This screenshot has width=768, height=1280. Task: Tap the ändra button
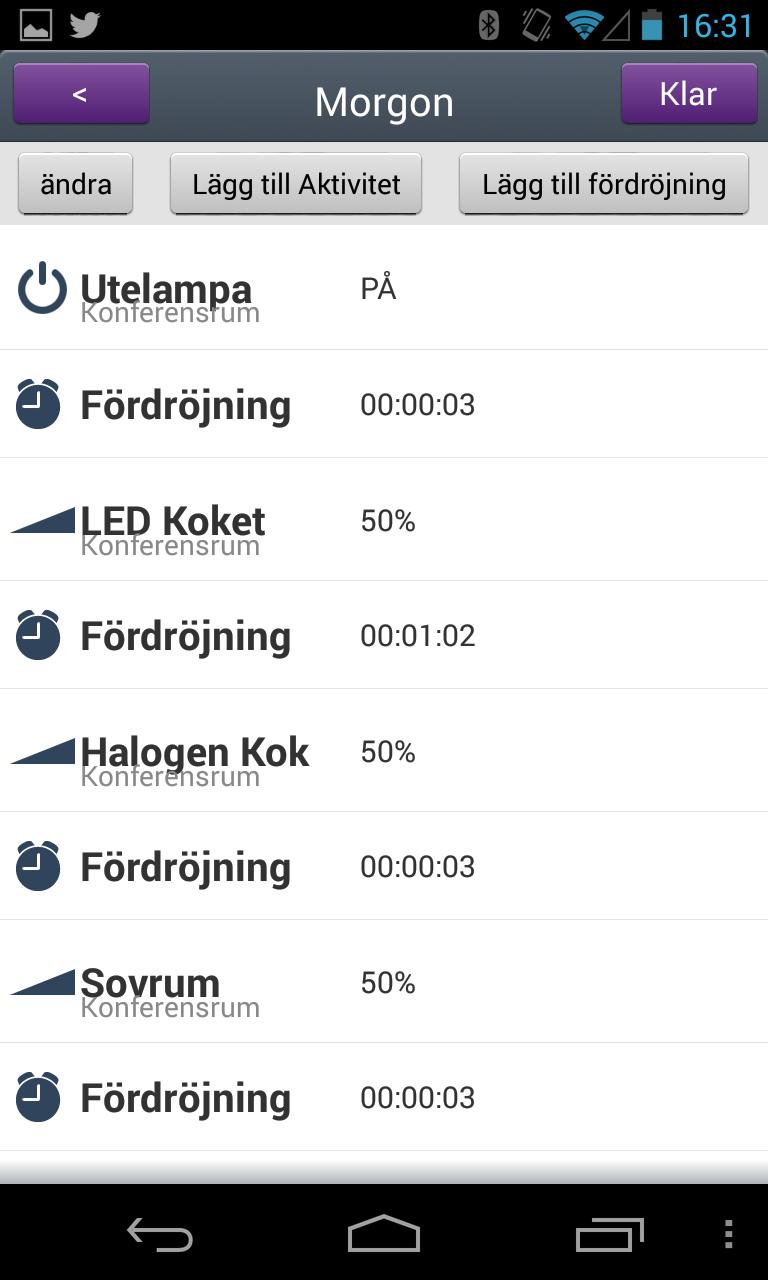[76, 184]
